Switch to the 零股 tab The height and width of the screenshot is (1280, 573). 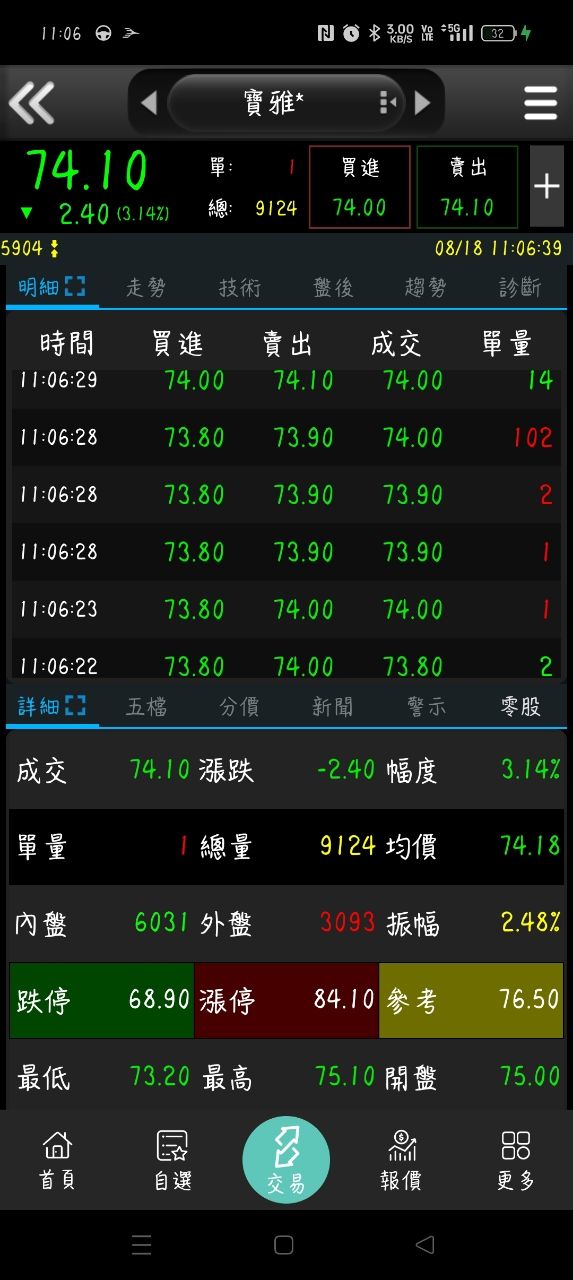[x=520, y=707]
